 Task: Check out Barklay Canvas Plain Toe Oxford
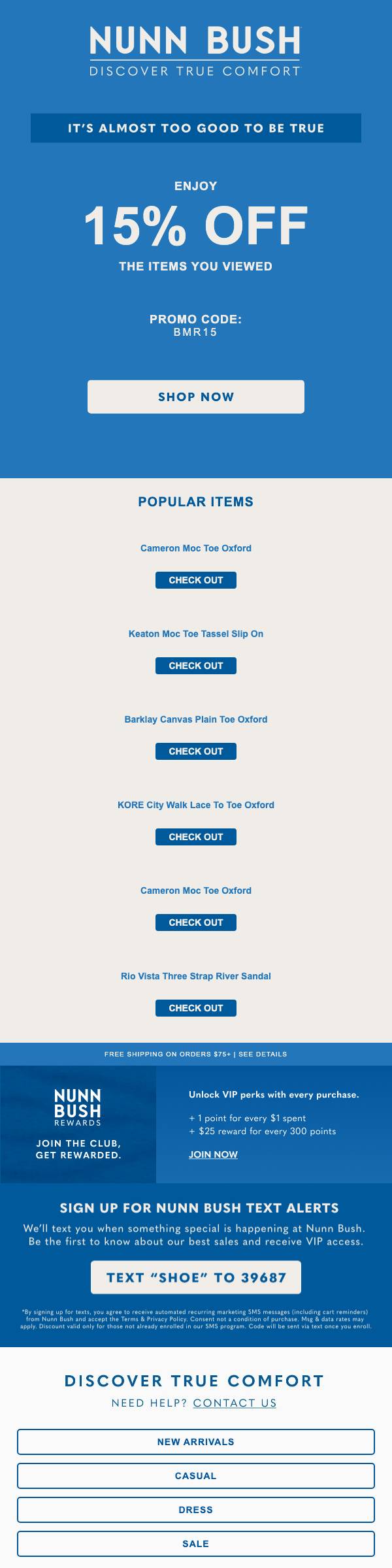coord(196,751)
